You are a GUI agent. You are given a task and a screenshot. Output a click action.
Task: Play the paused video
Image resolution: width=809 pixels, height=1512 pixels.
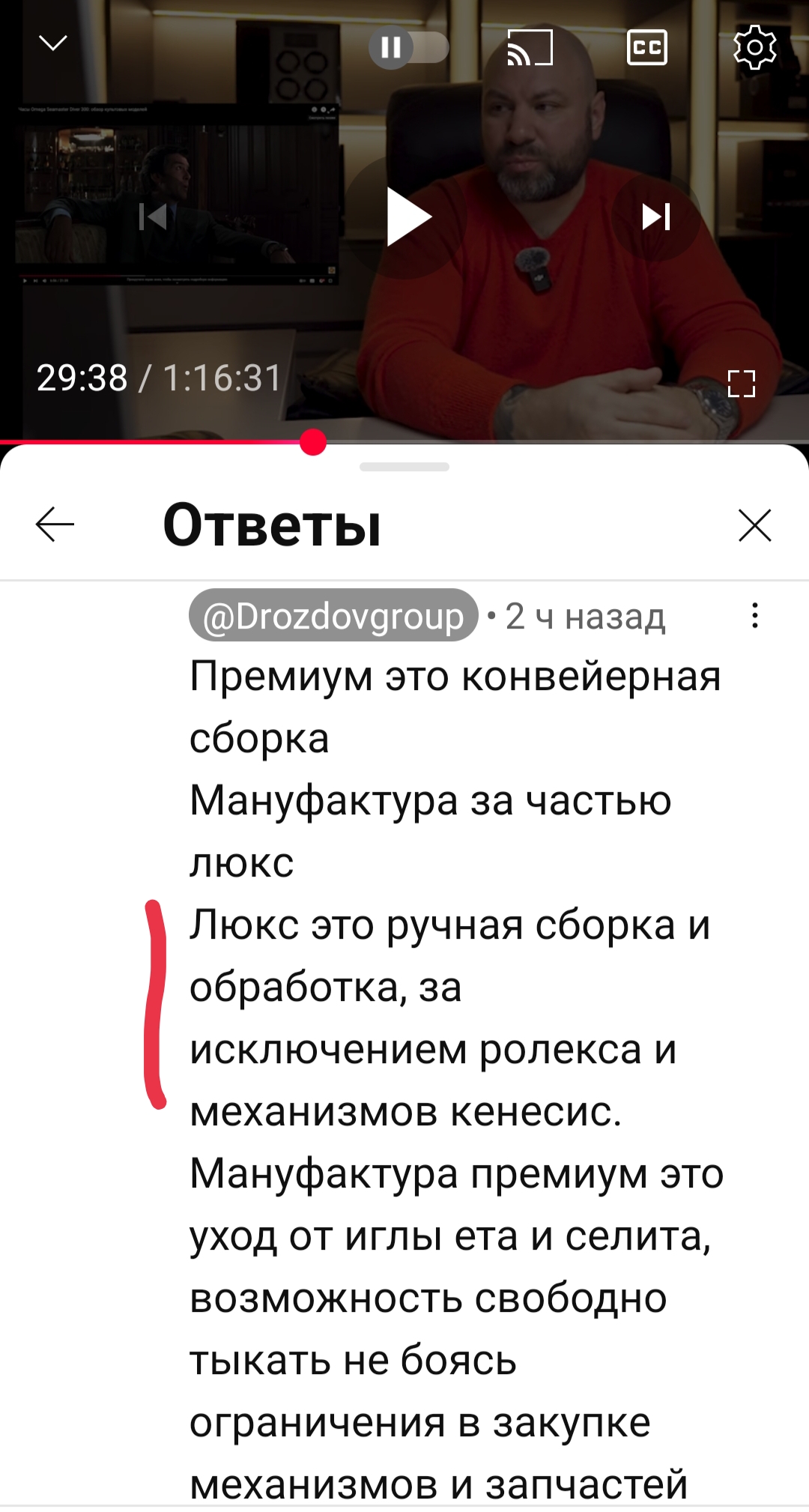[x=407, y=217]
